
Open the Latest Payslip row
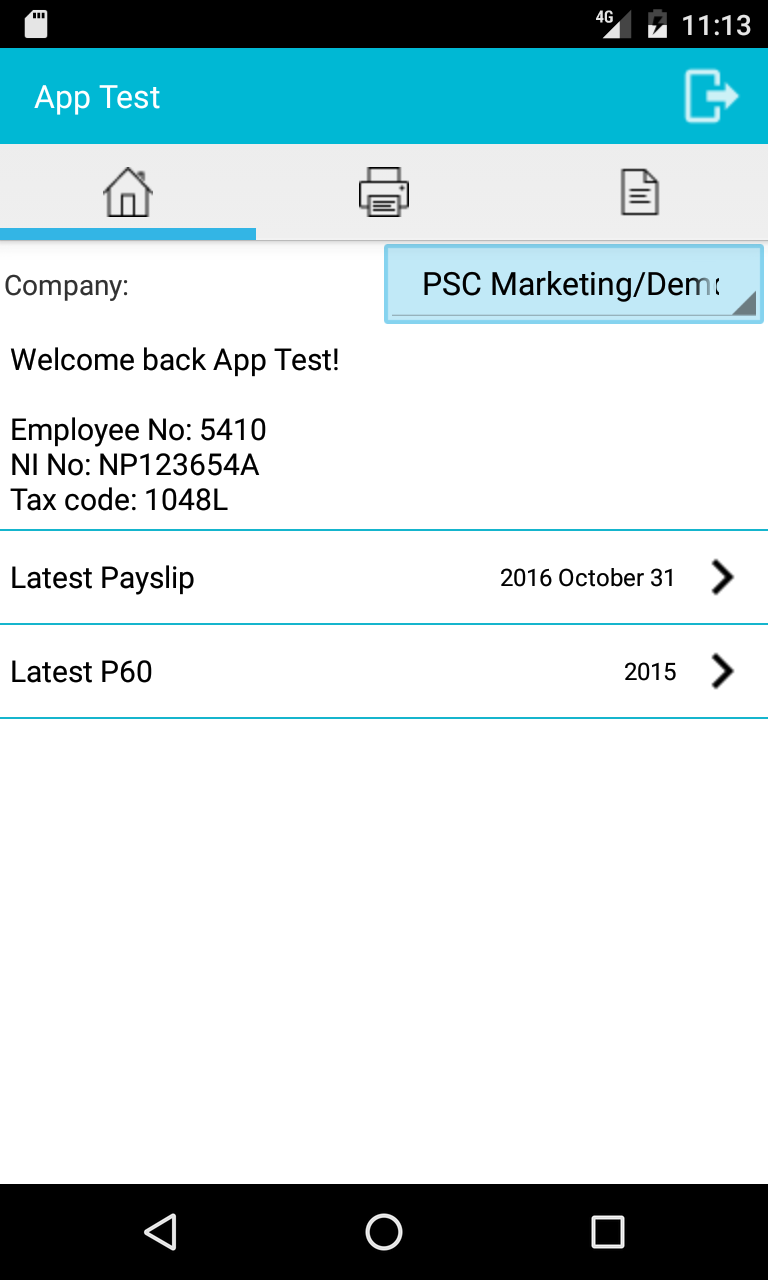384,578
